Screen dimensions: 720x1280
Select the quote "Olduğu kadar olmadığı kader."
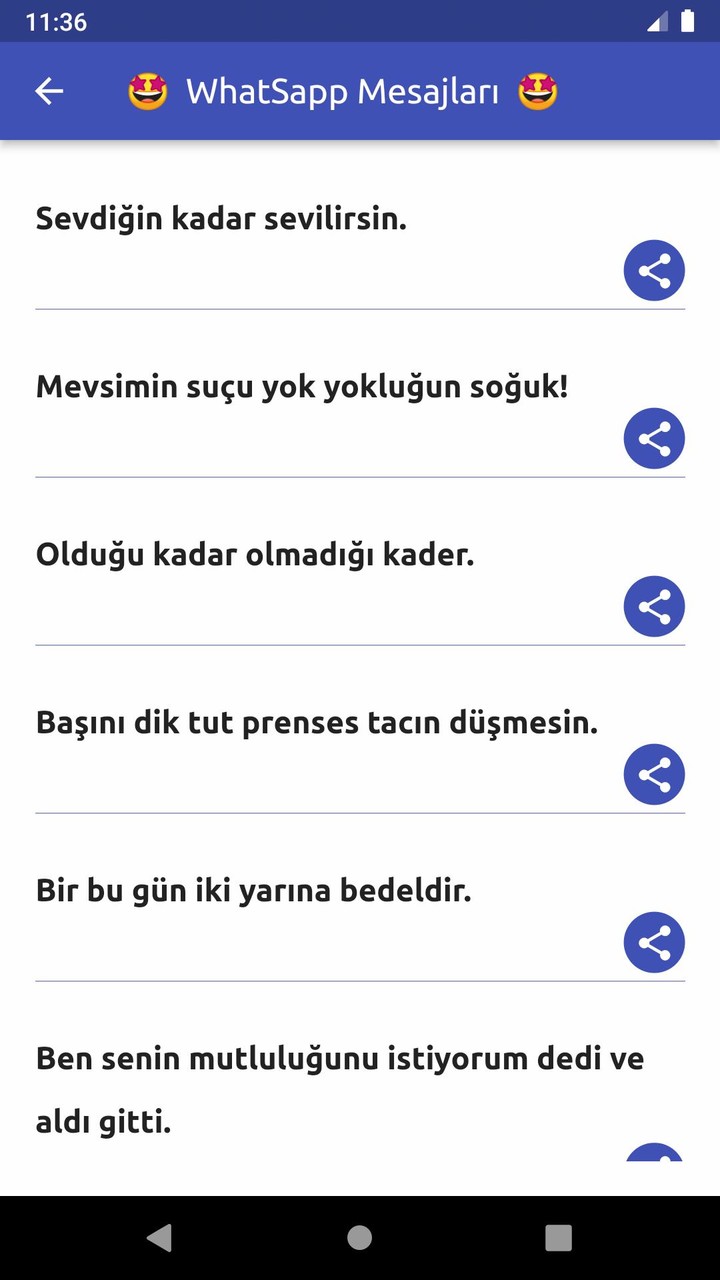[257, 554]
